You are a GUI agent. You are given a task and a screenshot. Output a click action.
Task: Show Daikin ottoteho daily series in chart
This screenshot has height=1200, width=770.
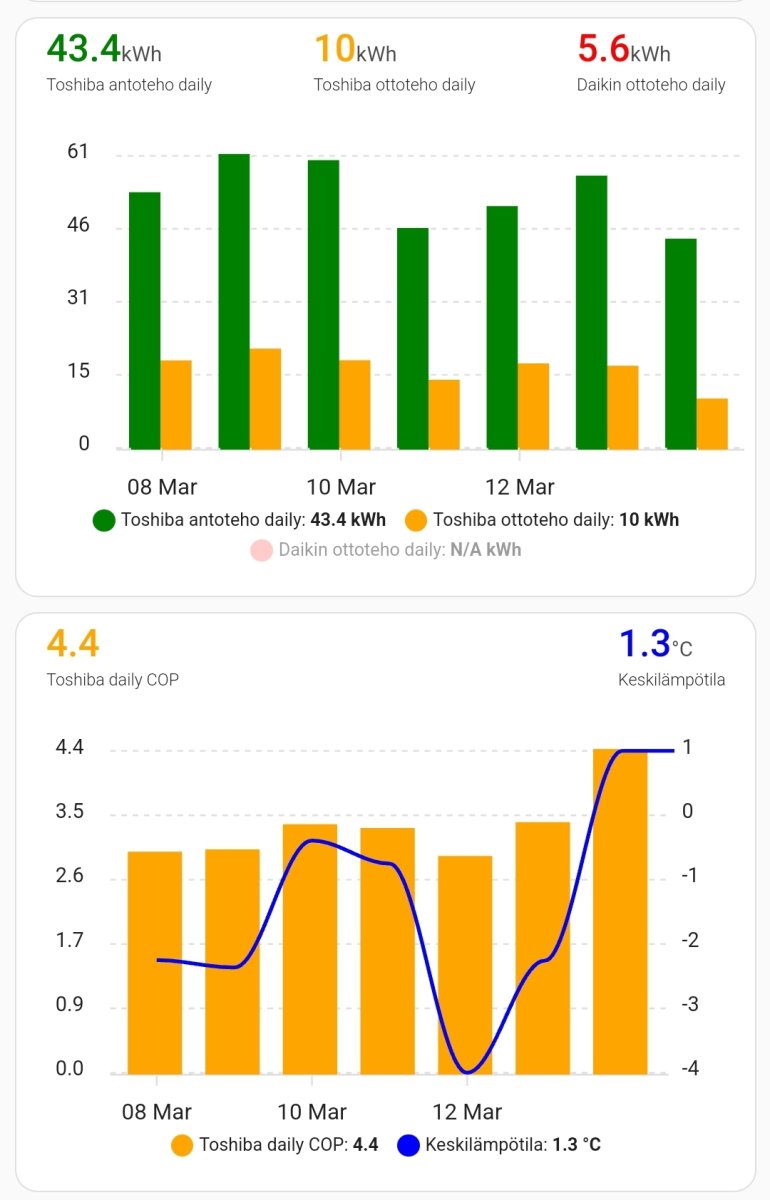386,550
